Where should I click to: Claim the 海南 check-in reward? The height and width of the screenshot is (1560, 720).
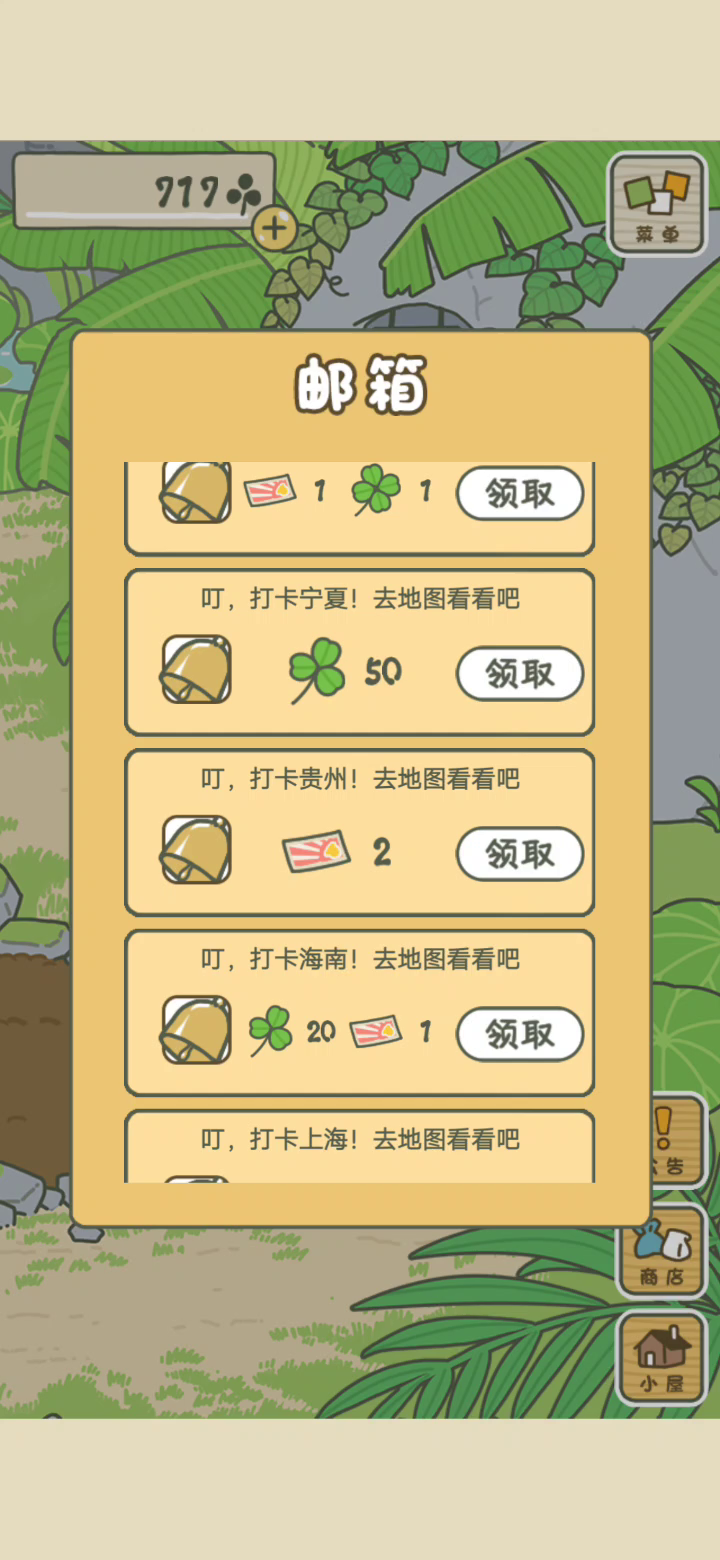coord(520,1033)
